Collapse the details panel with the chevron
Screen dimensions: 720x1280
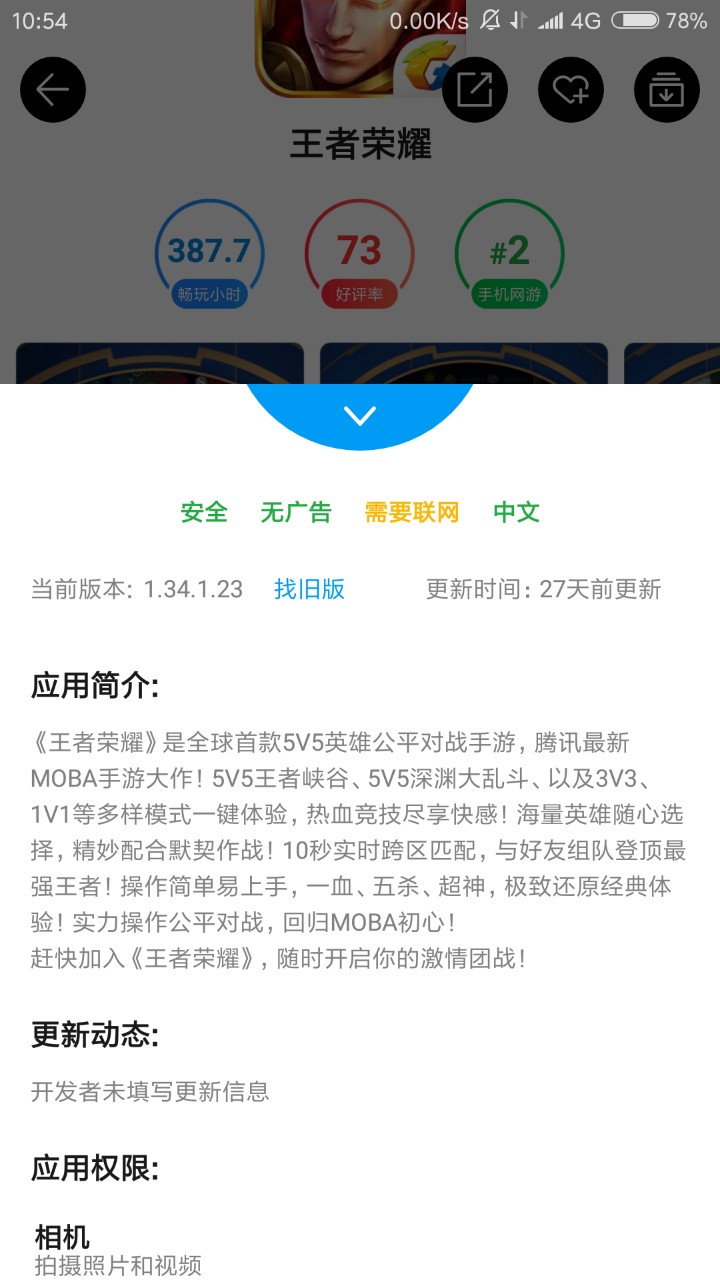360,415
